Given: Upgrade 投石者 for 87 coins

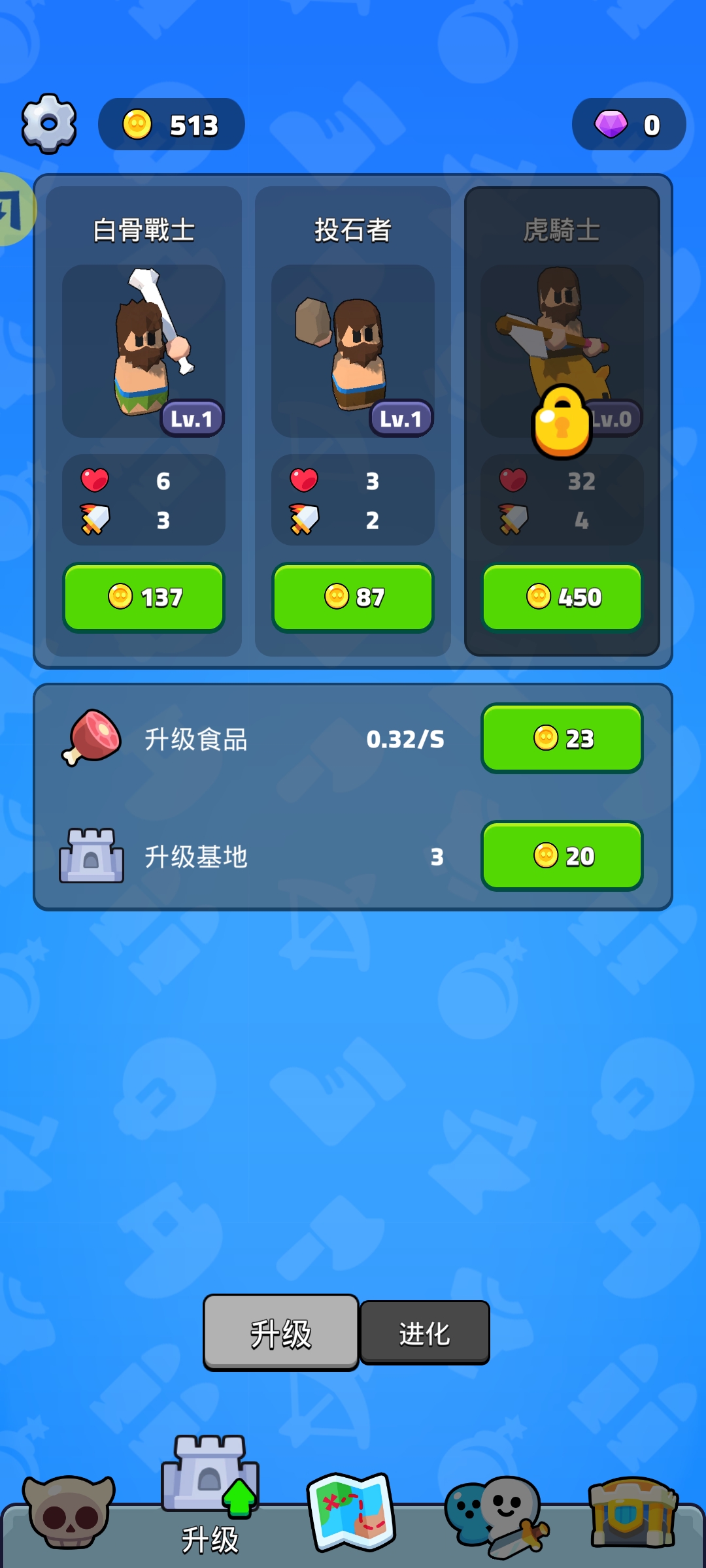Looking at the screenshot, I should tap(352, 598).
